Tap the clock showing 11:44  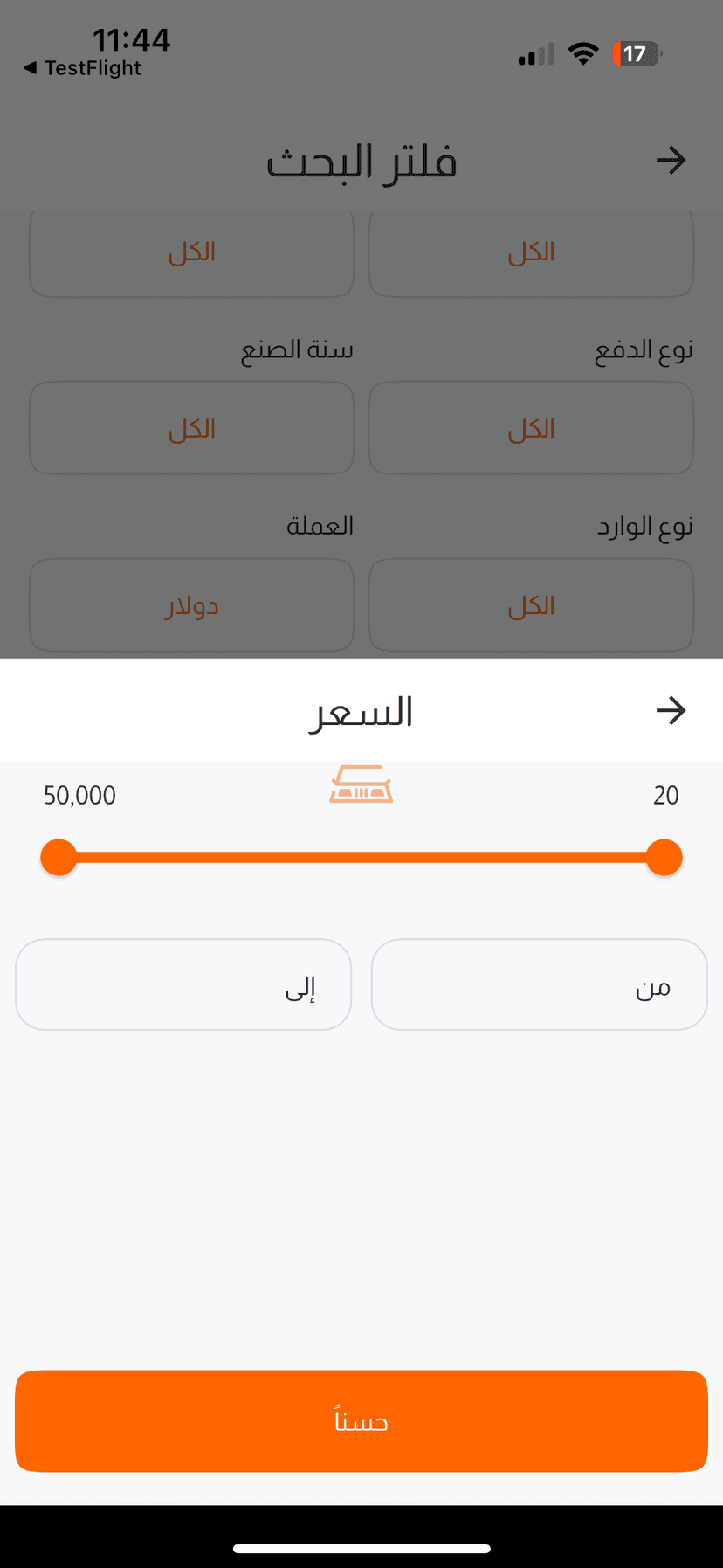coord(131,39)
